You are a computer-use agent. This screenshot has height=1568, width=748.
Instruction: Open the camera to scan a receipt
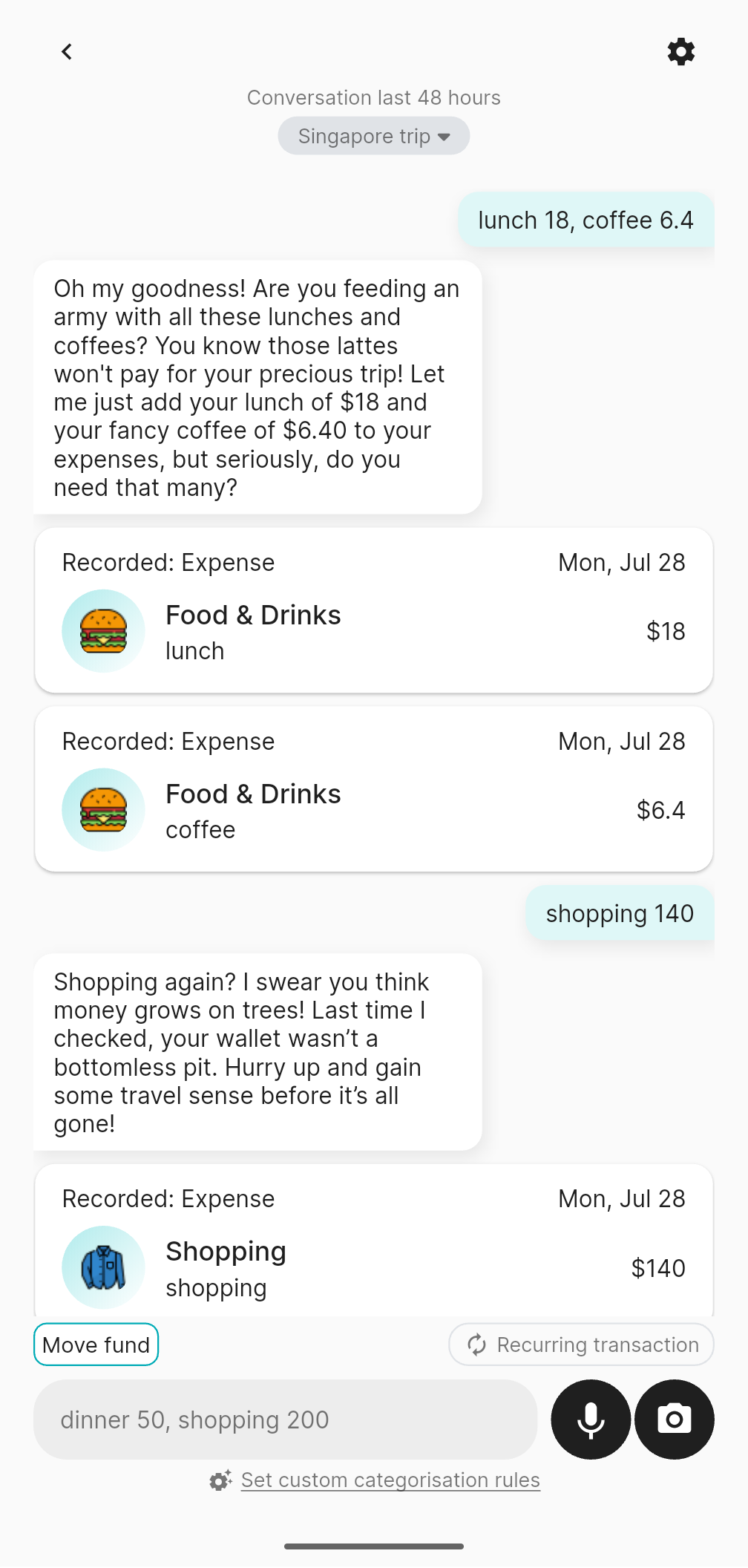click(675, 1420)
